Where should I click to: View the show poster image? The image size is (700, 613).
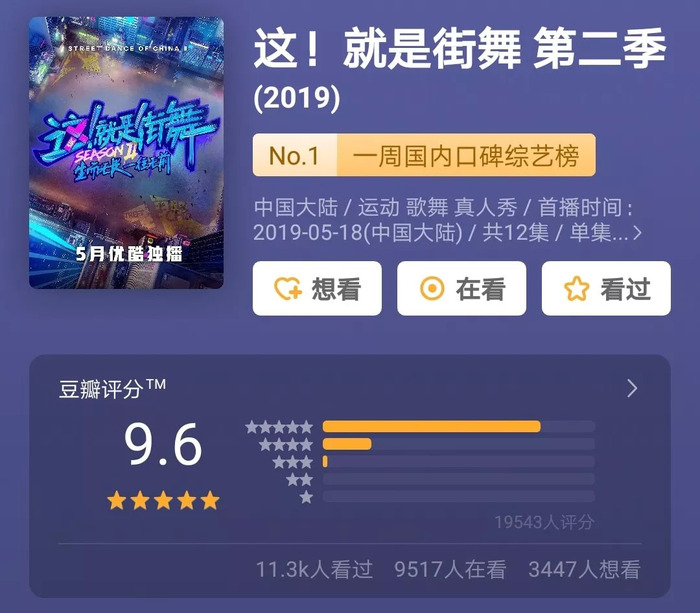[x=126, y=153]
